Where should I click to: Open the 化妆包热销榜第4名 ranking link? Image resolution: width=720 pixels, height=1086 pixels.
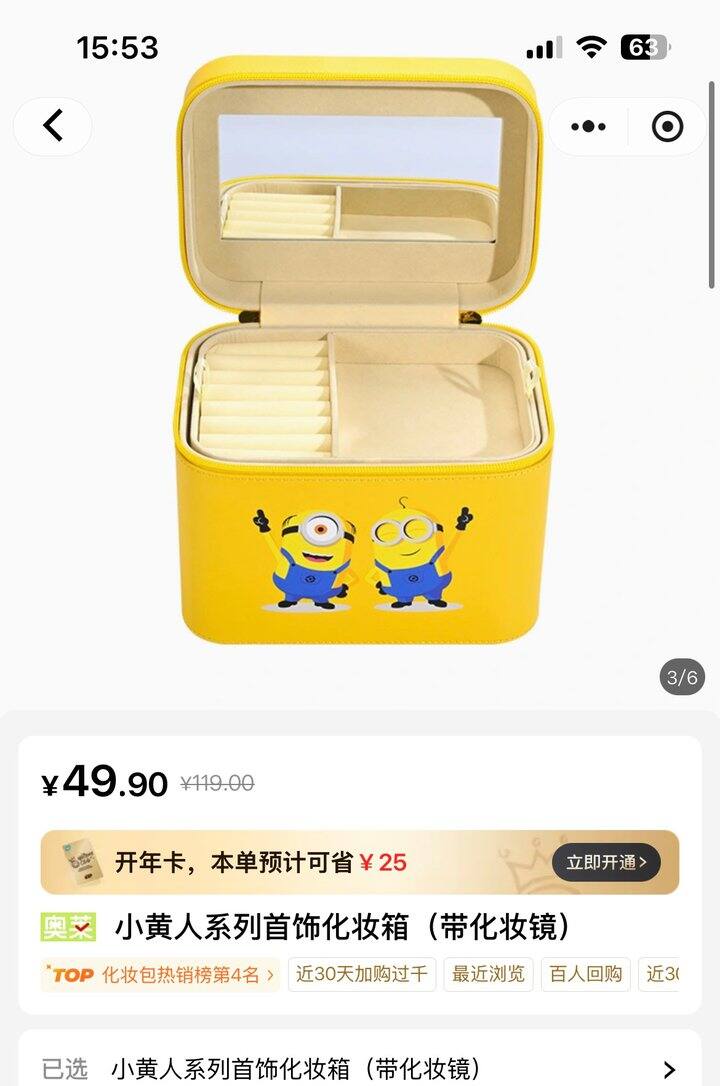point(162,974)
